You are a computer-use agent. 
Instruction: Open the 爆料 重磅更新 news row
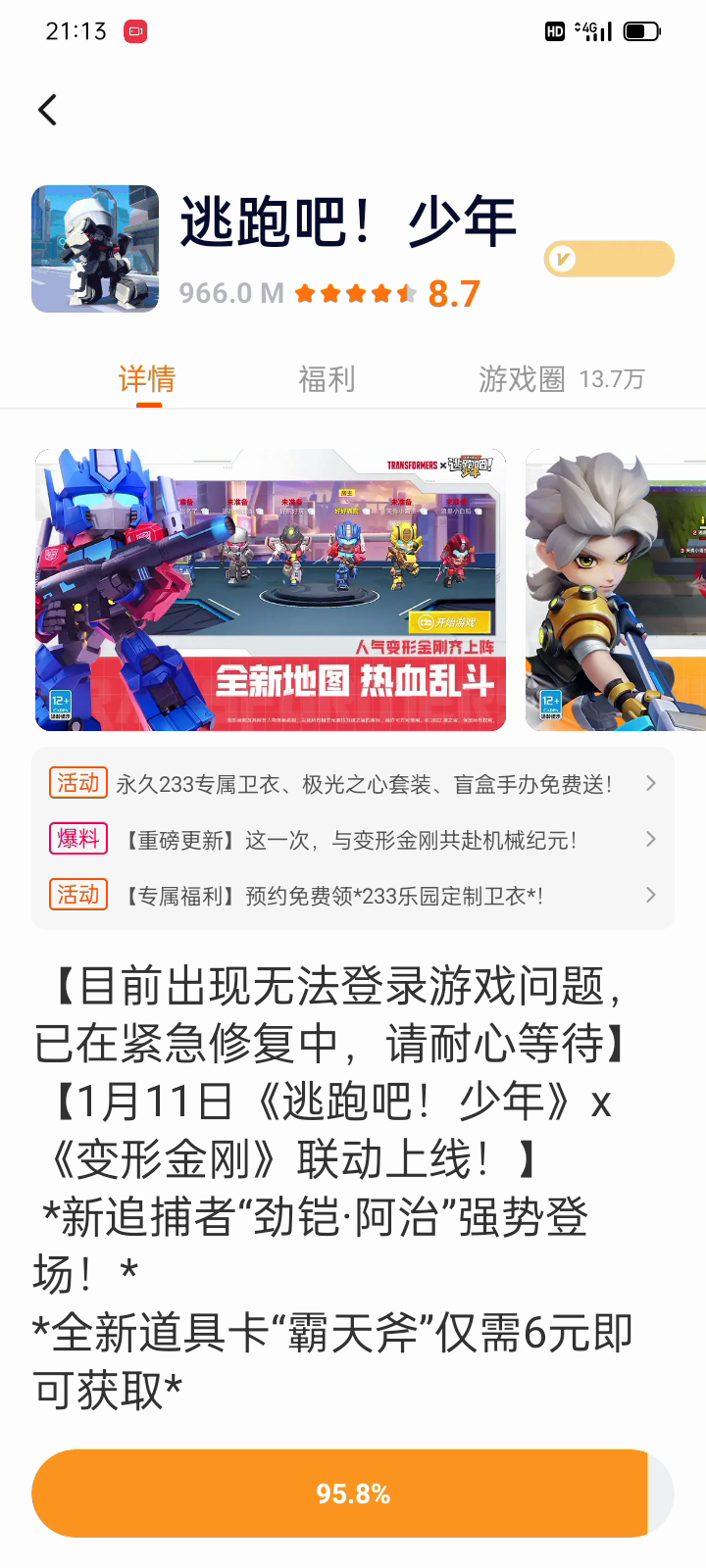point(353,840)
